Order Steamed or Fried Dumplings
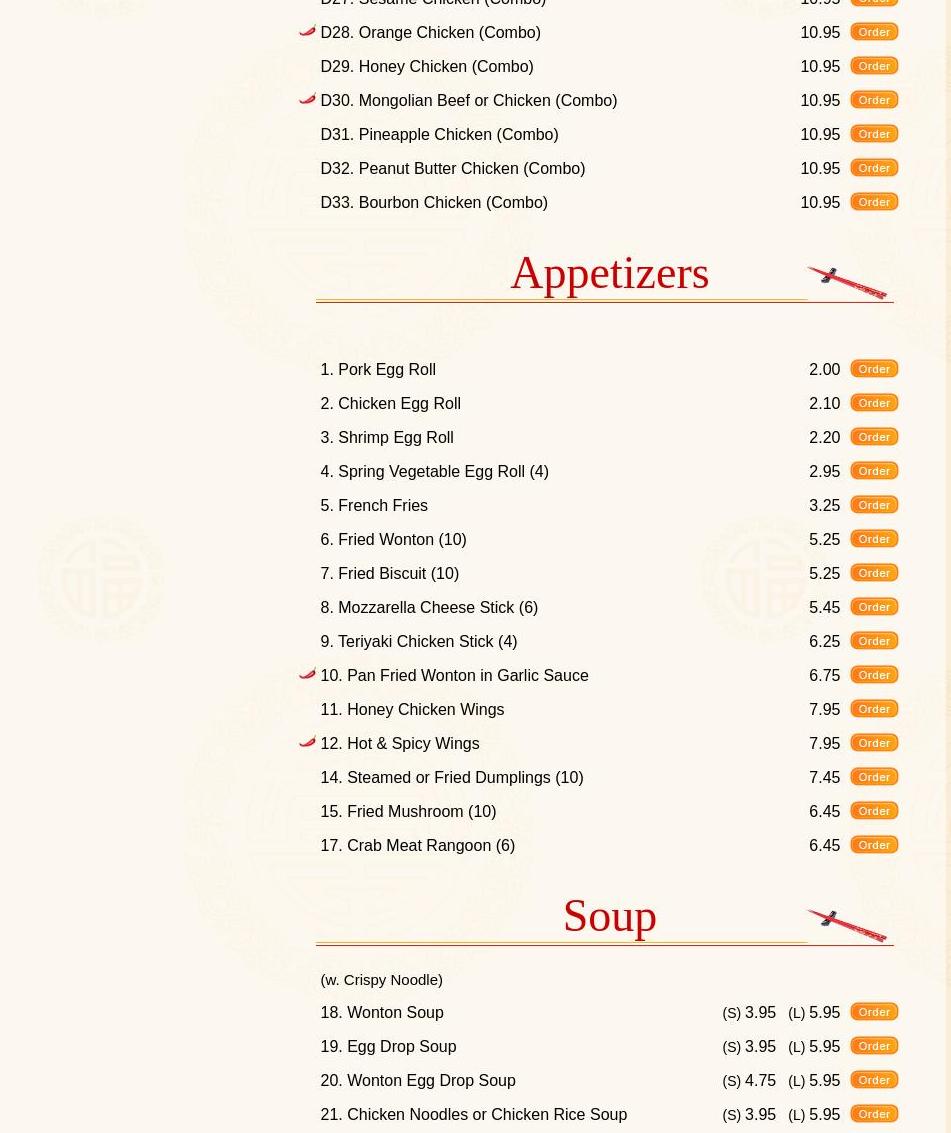Viewport: 951px width, 1133px height. tap(873, 777)
